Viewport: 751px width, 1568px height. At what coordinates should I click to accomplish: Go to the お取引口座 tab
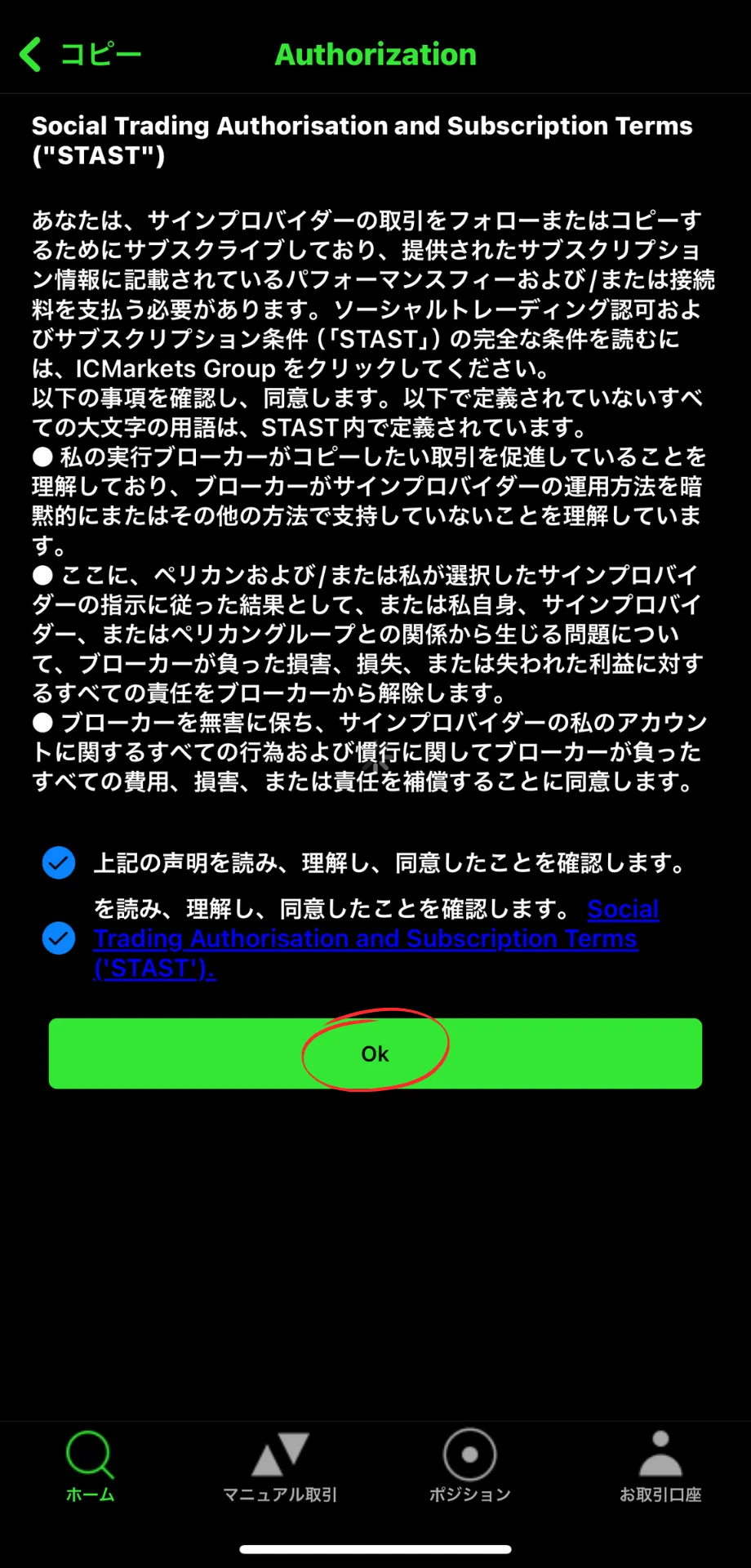point(660,1467)
